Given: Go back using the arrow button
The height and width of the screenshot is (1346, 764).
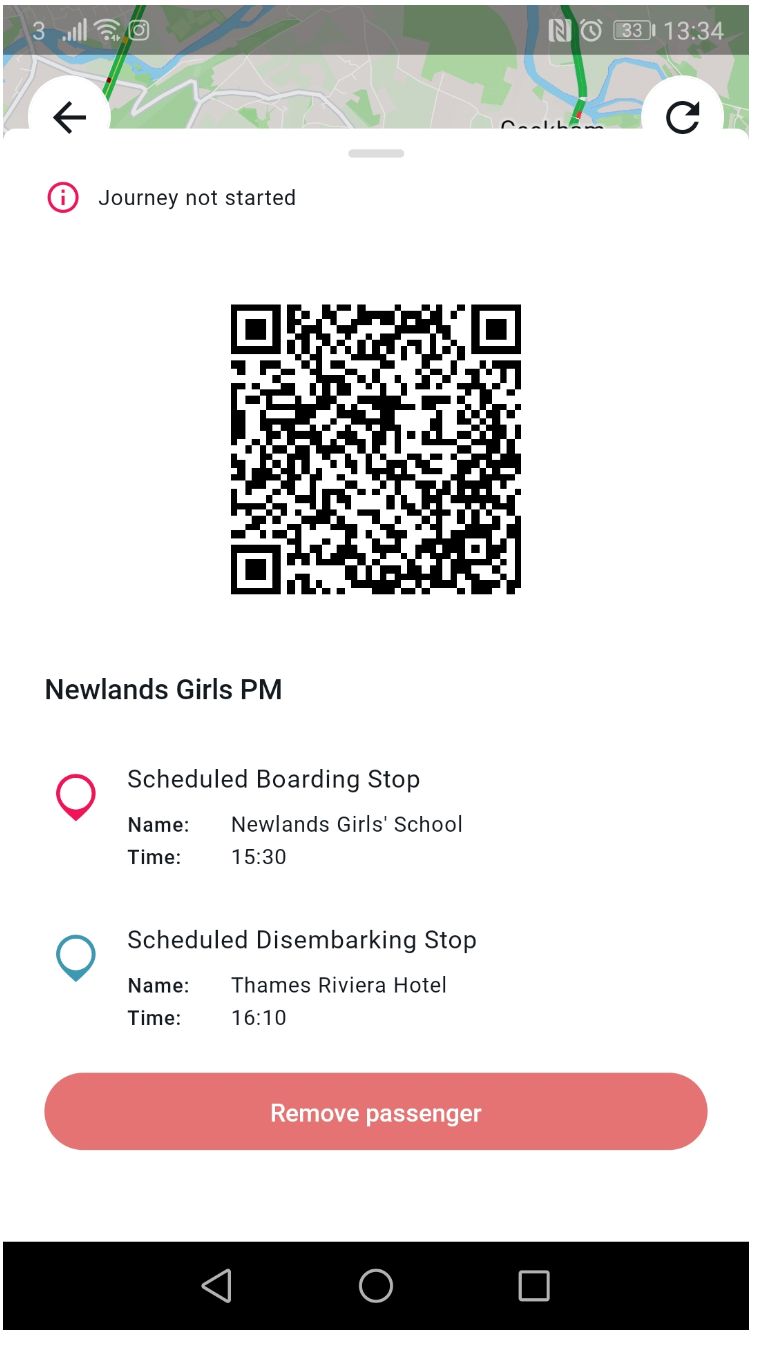Looking at the screenshot, I should 69,116.
